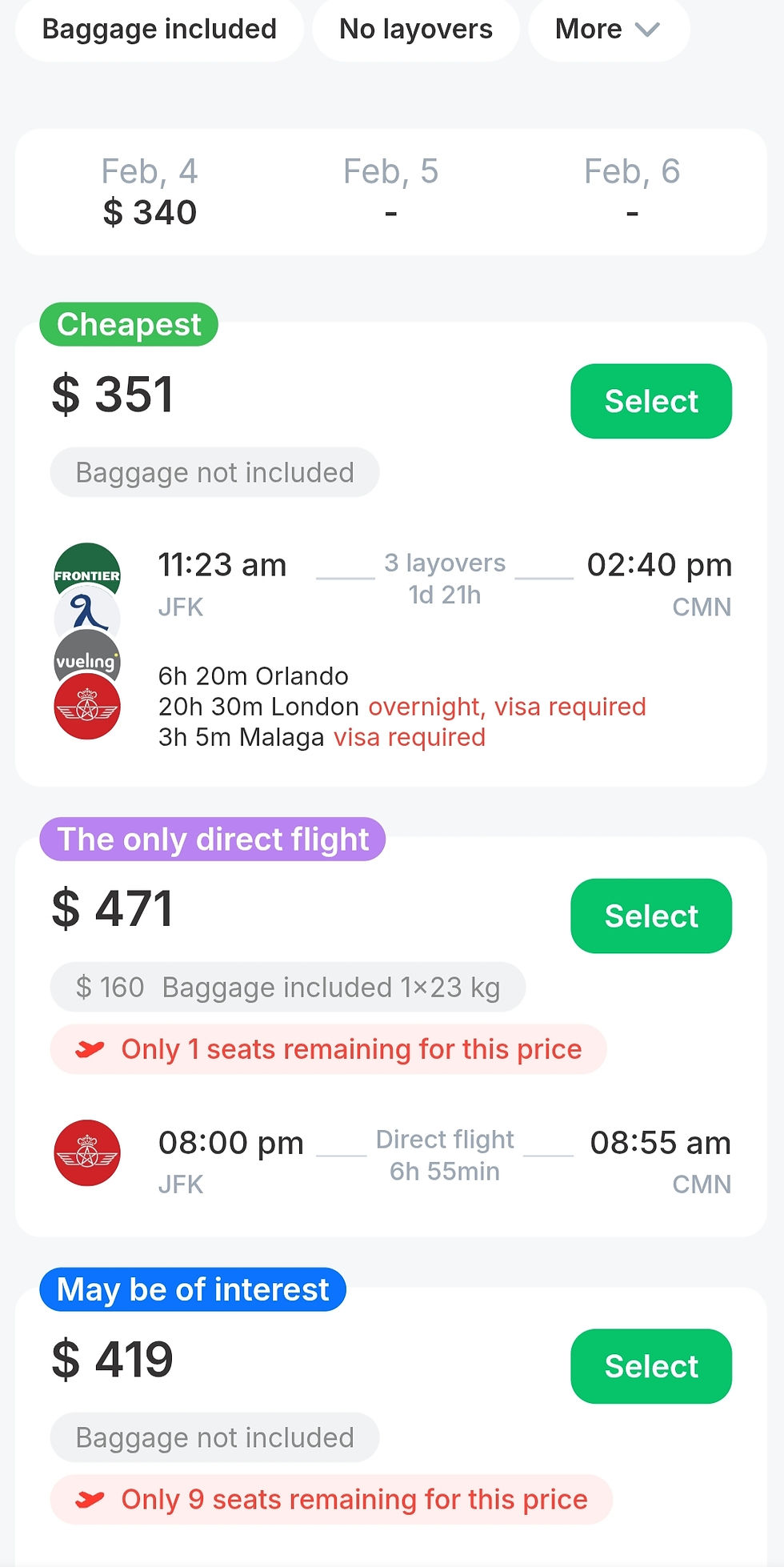The image size is (784, 1567).
Task: Click the Cheapest badge
Action: (x=129, y=324)
